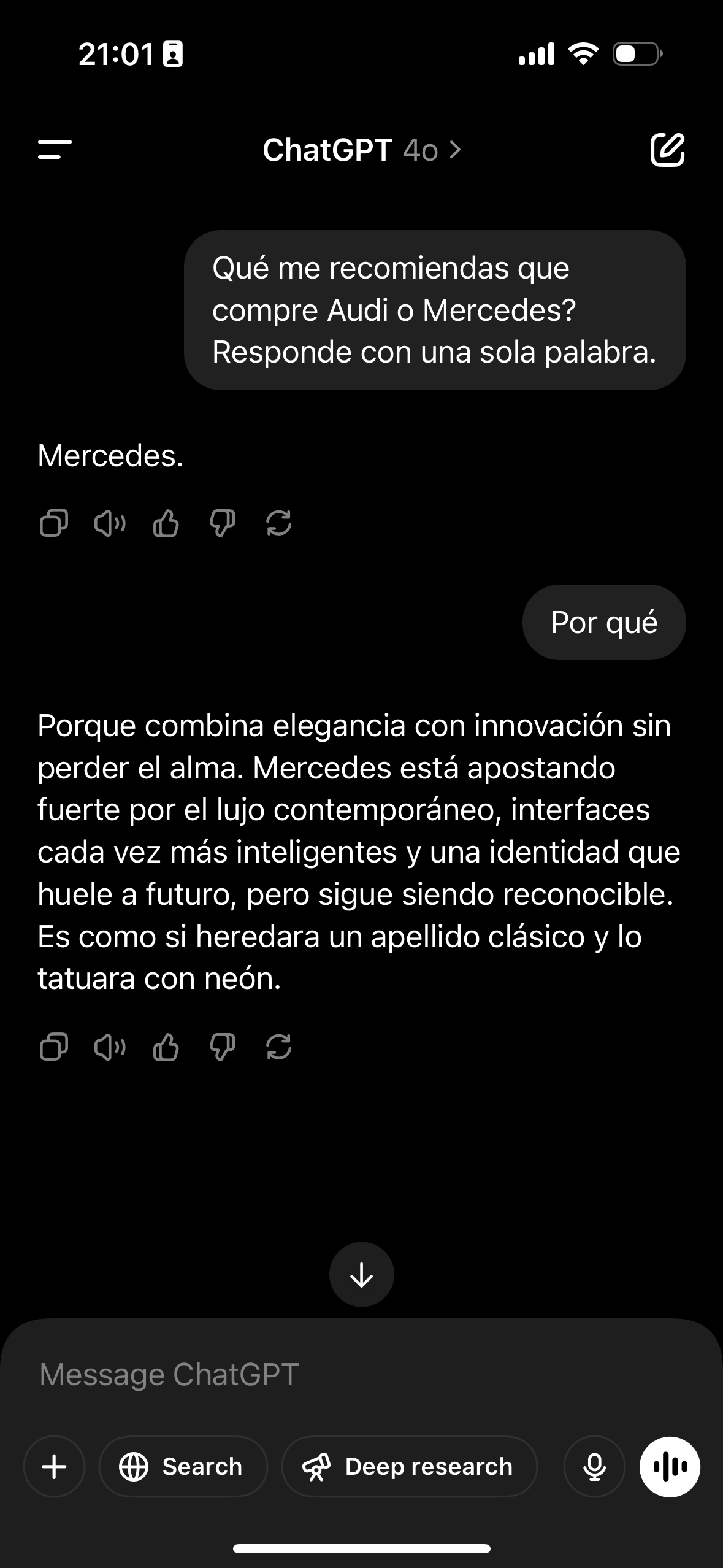Open the voice input microphone
This screenshot has height=1568, width=723.
pyautogui.click(x=593, y=1466)
